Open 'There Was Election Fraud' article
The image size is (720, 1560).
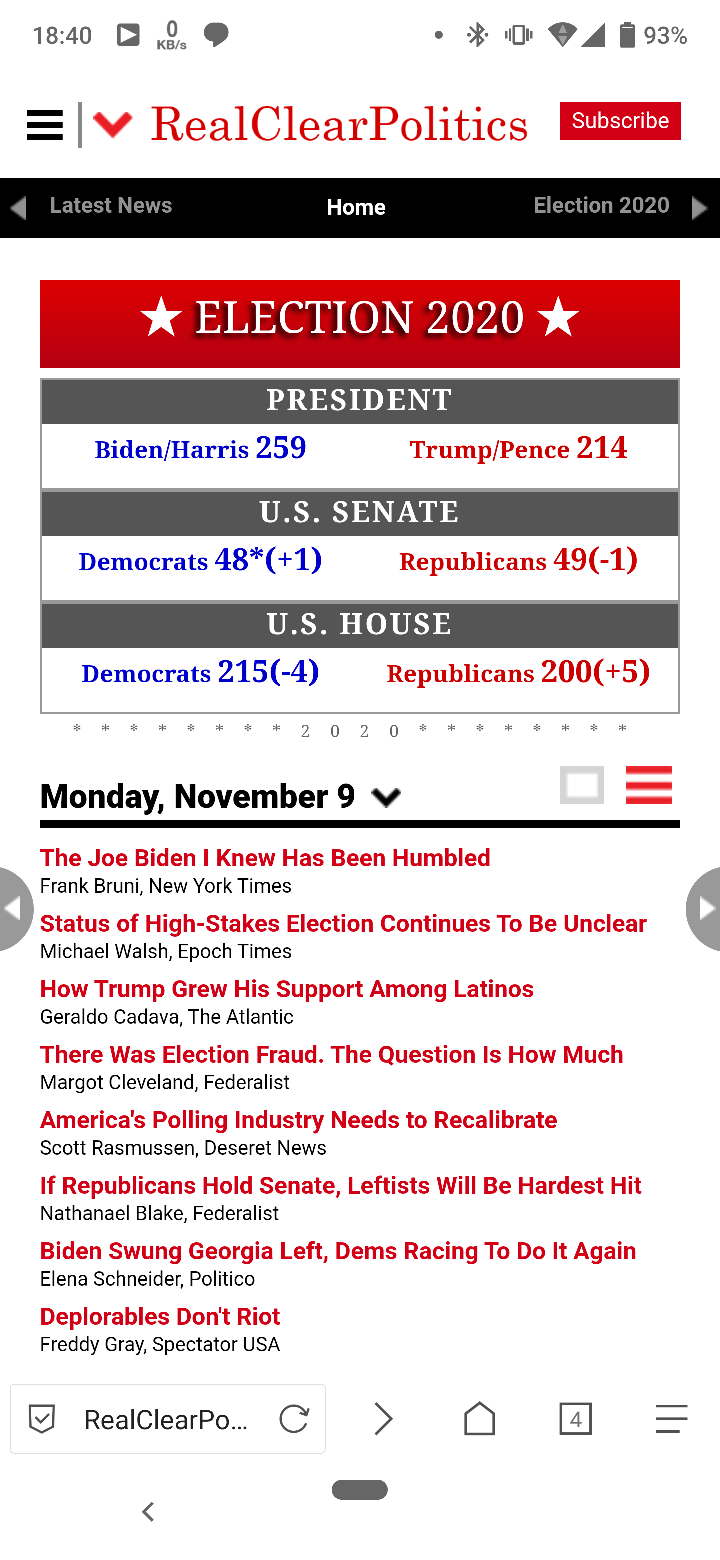[x=332, y=1054]
